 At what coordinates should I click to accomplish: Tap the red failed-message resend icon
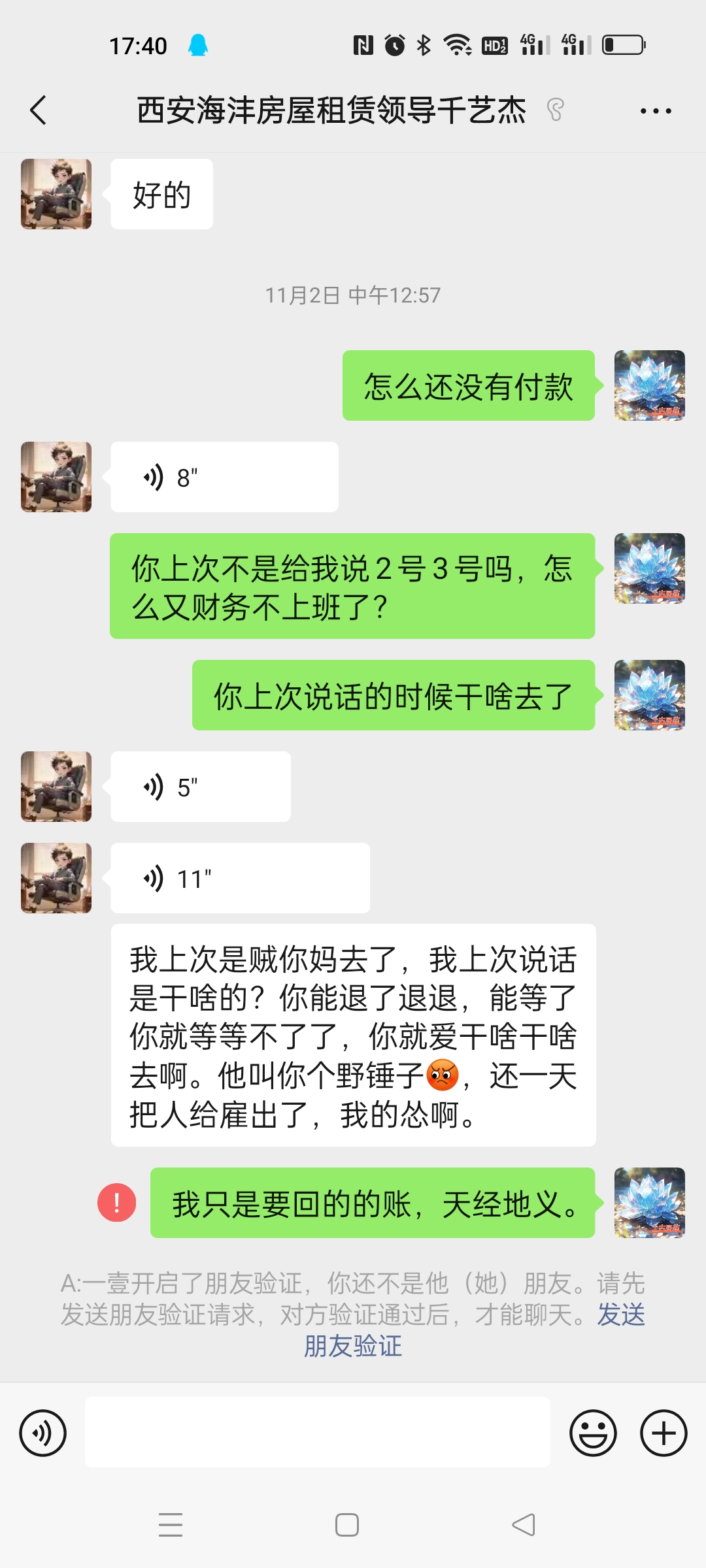[117, 1203]
